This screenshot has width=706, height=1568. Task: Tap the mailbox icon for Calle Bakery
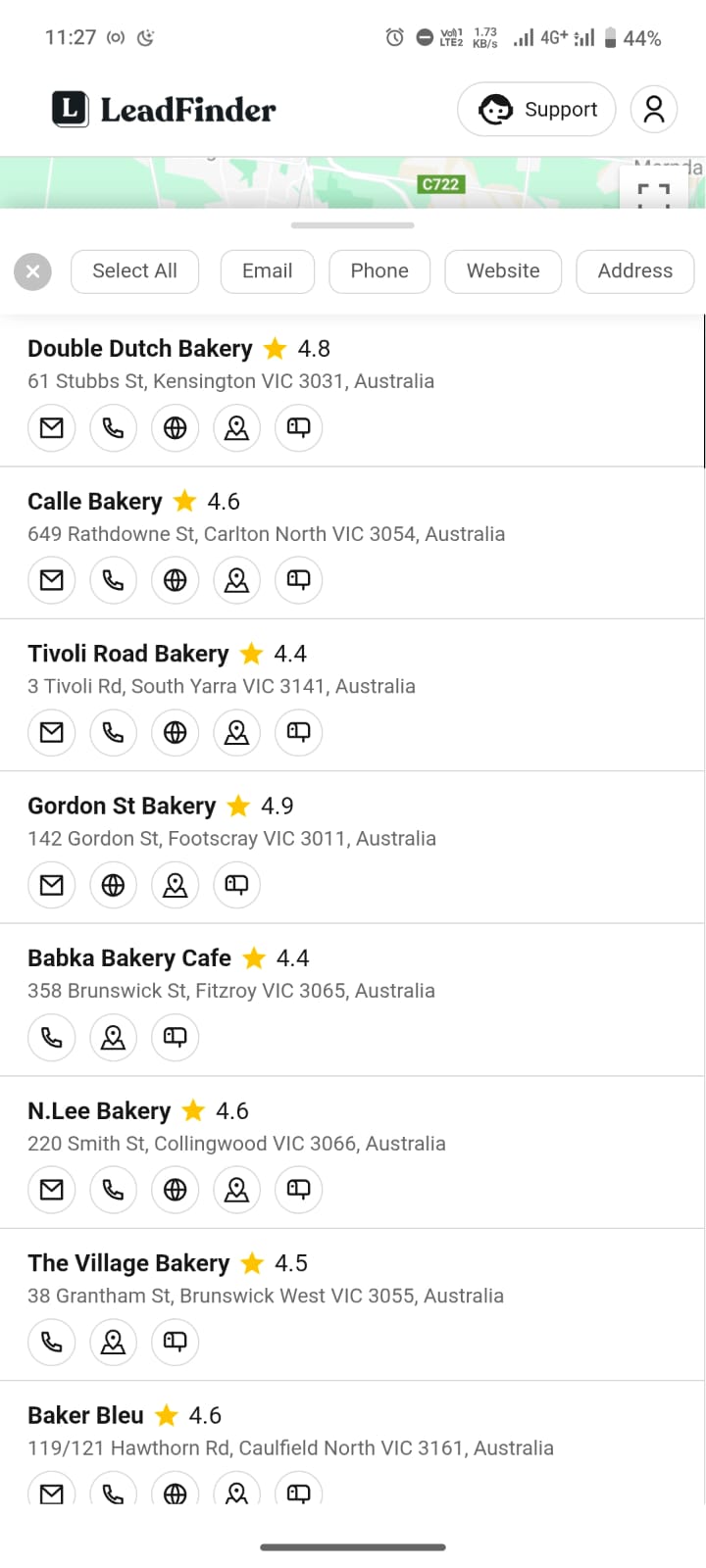point(299,580)
